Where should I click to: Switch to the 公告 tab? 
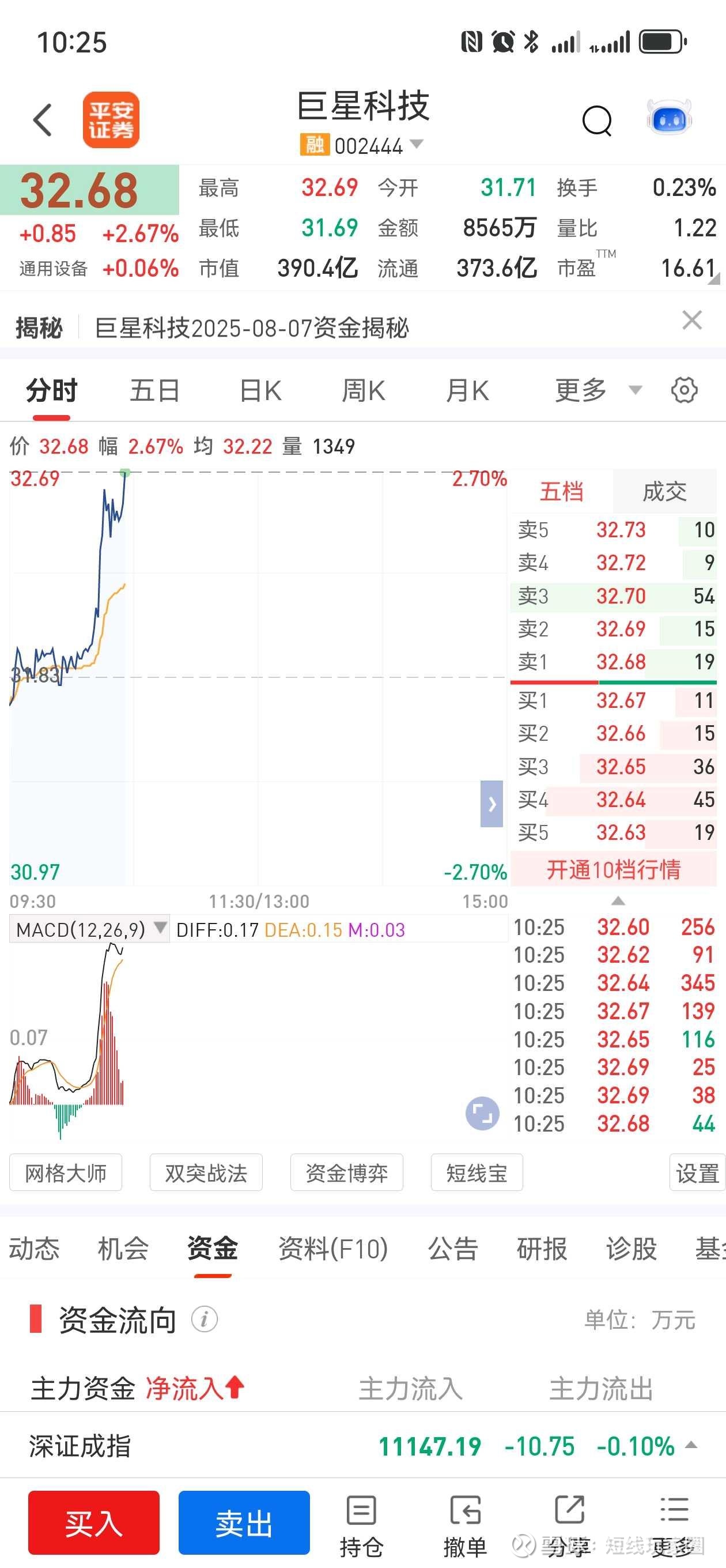pyautogui.click(x=453, y=1249)
